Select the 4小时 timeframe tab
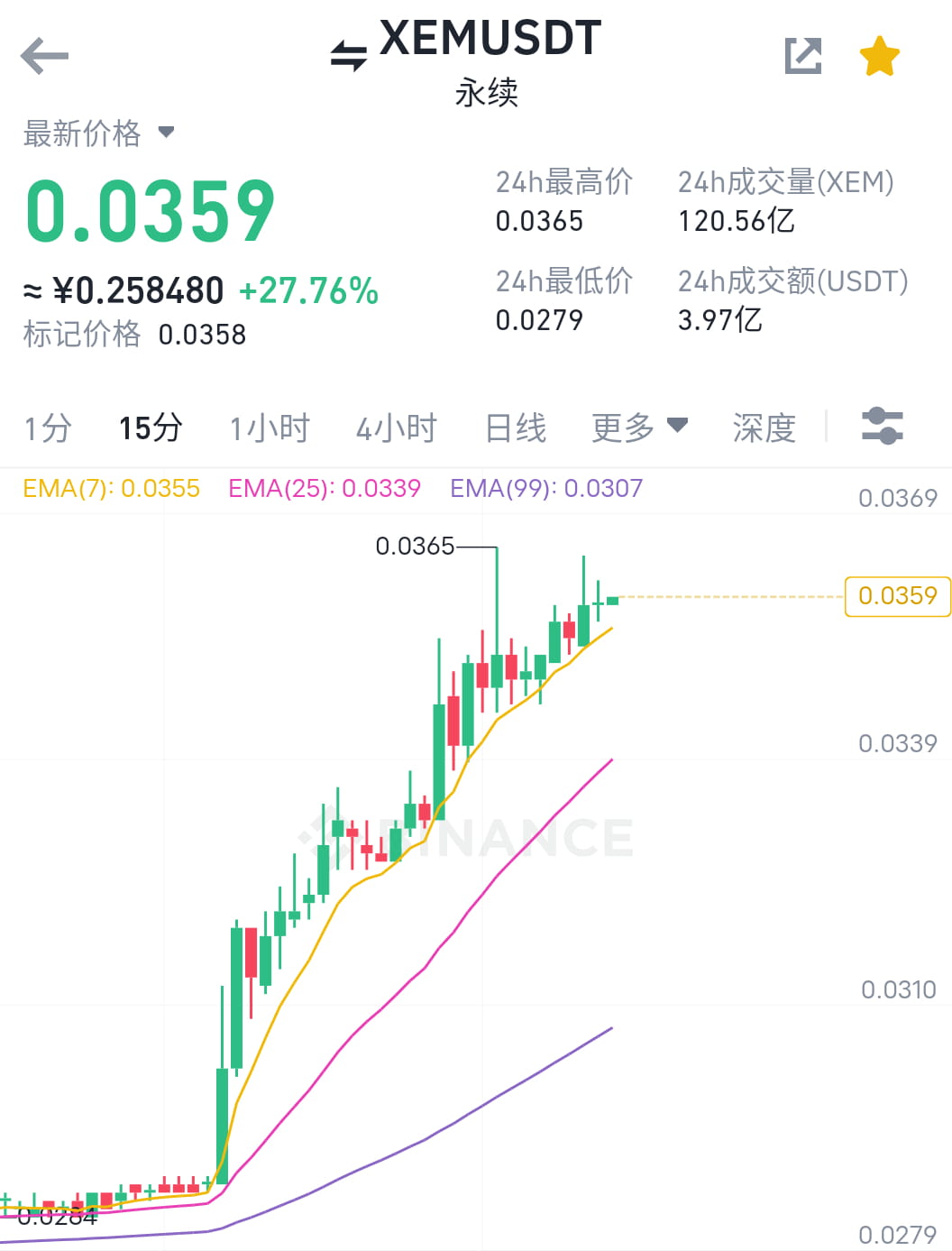 397,428
